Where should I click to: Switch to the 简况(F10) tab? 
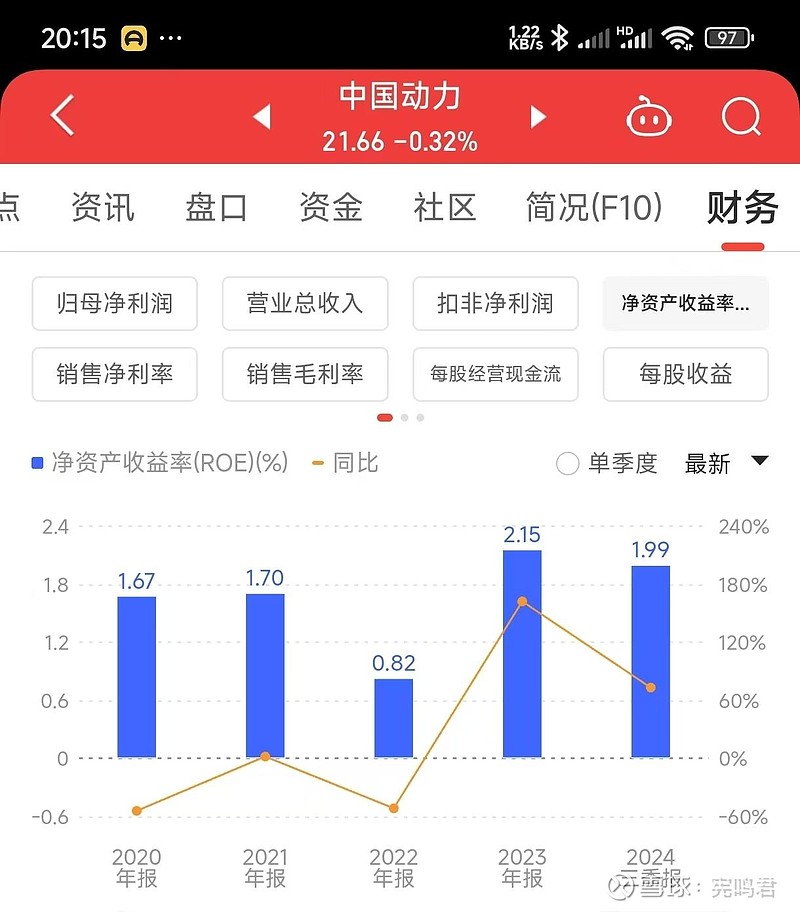pyautogui.click(x=595, y=207)
